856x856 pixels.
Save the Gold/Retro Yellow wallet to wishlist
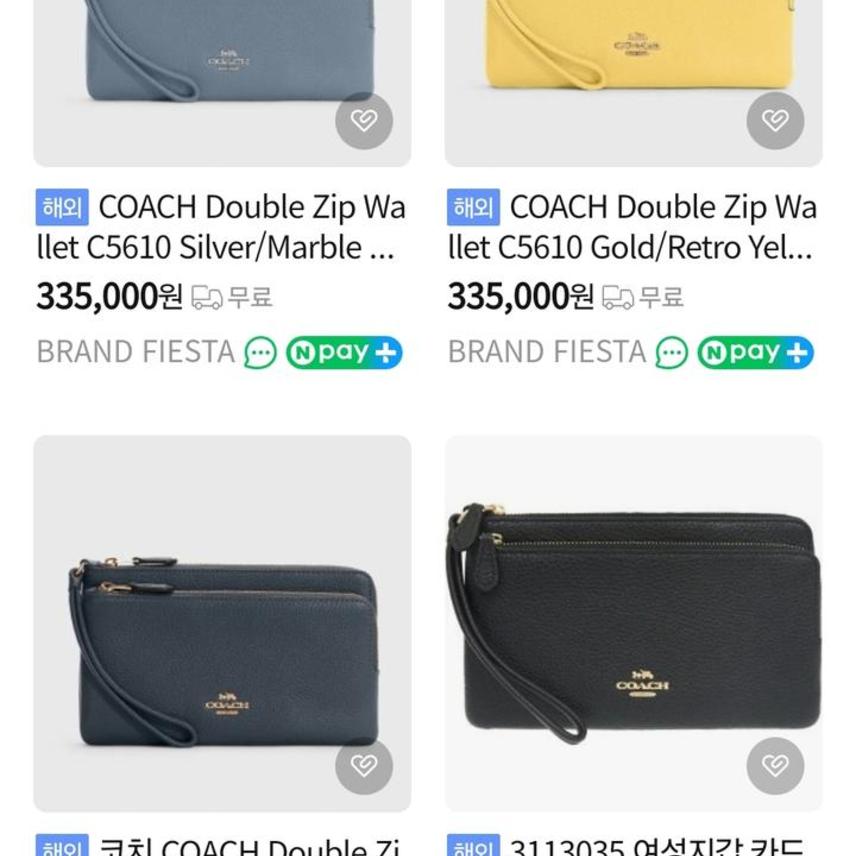point(775,121)
